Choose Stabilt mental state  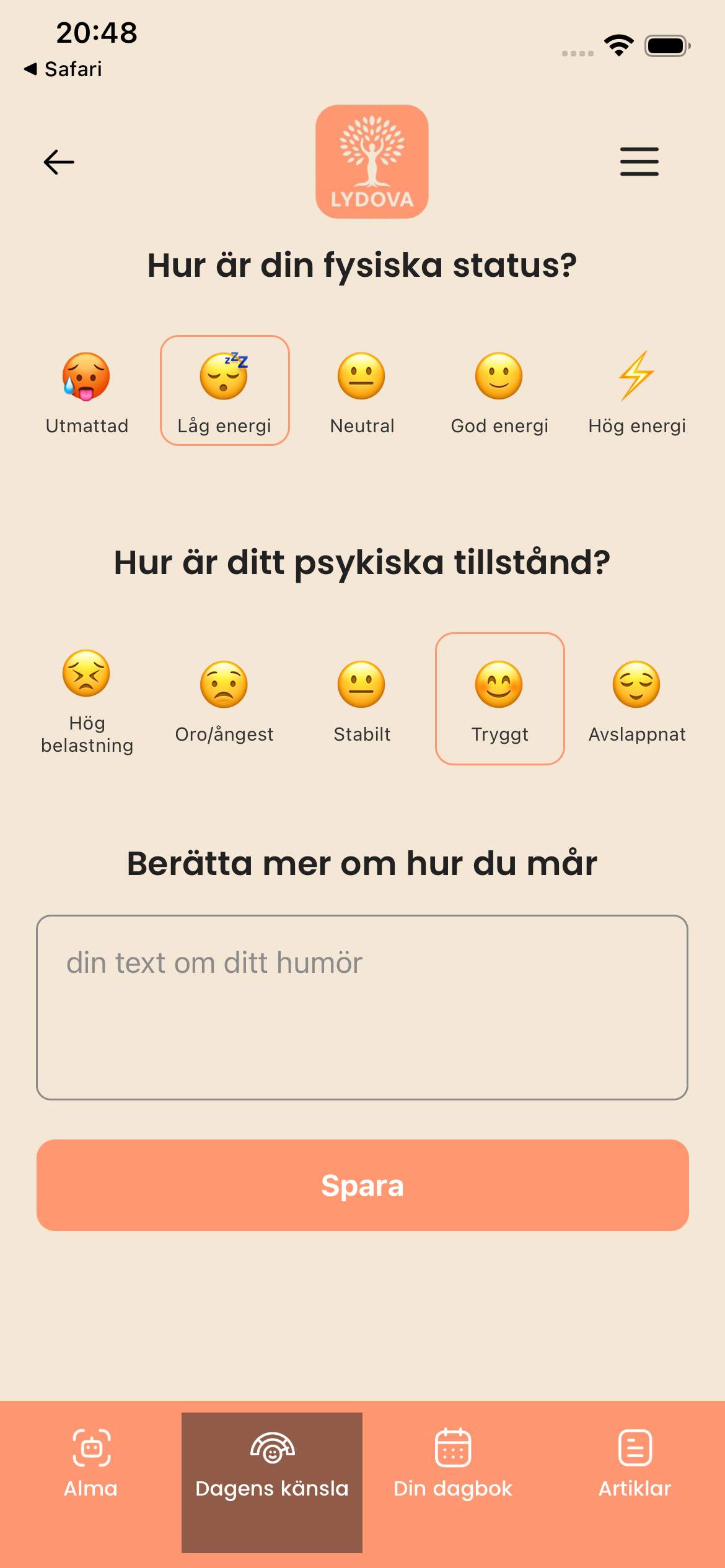click(362, 700)
